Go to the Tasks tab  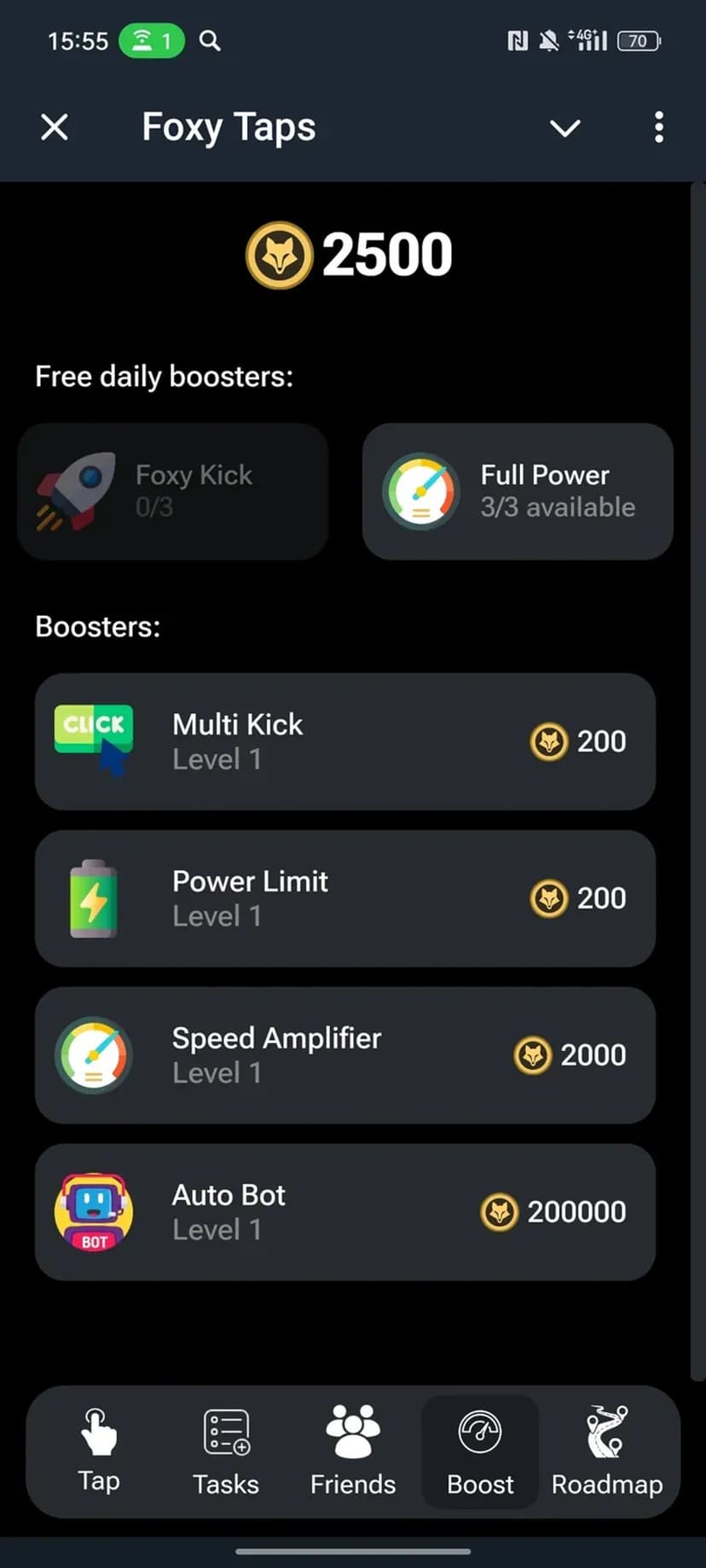point(226,1450)
